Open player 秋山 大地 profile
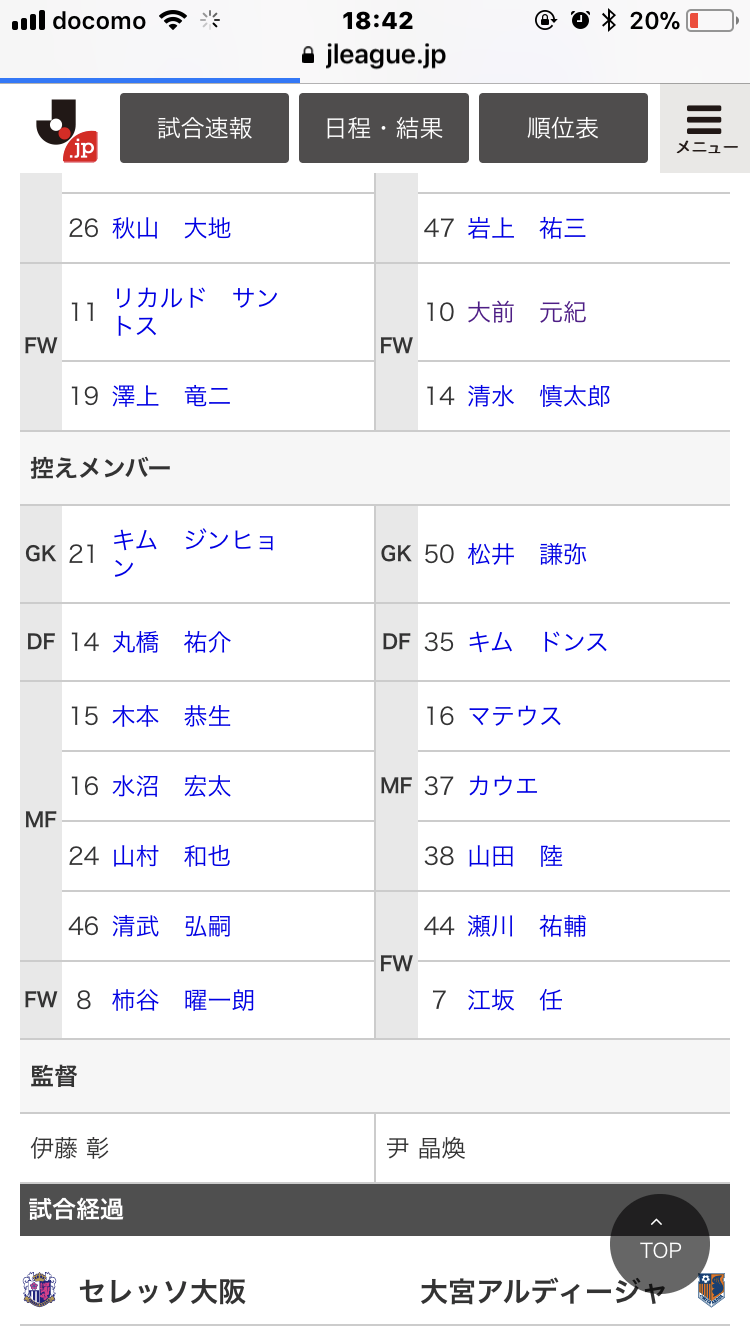 [x=171, y=228]
